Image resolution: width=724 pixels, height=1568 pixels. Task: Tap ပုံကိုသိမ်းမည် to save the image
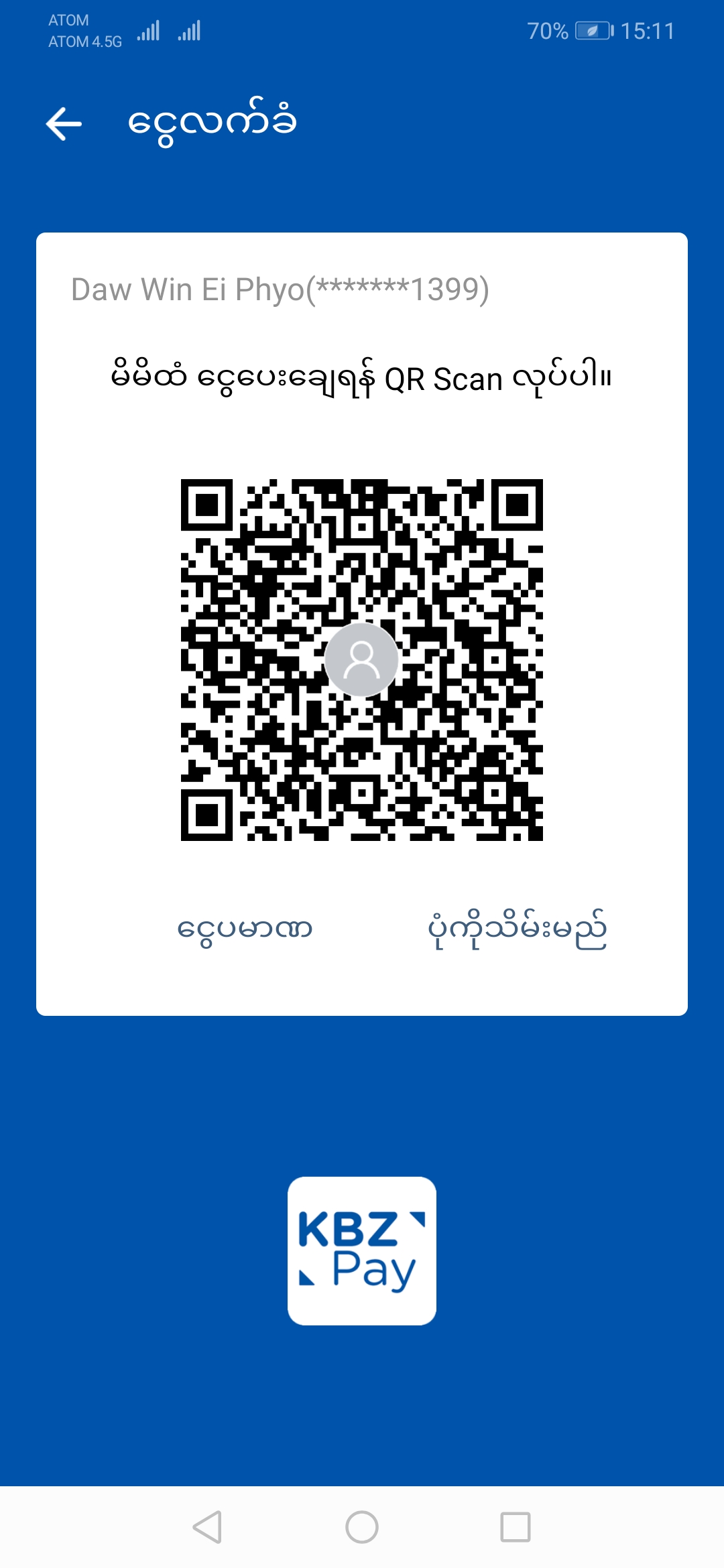[517, 929]
